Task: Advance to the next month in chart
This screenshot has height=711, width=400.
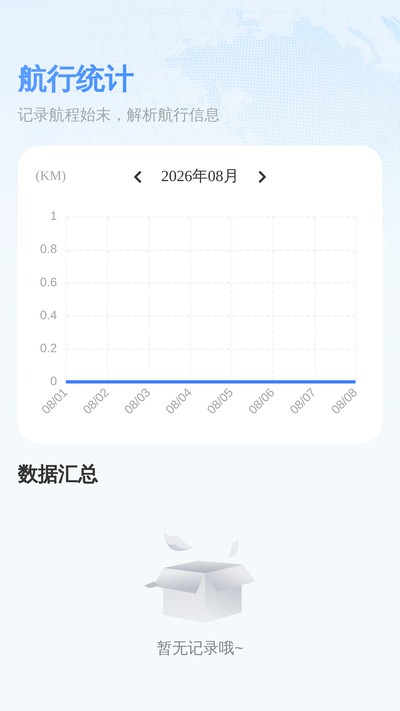Action: (x=262, y=177)
